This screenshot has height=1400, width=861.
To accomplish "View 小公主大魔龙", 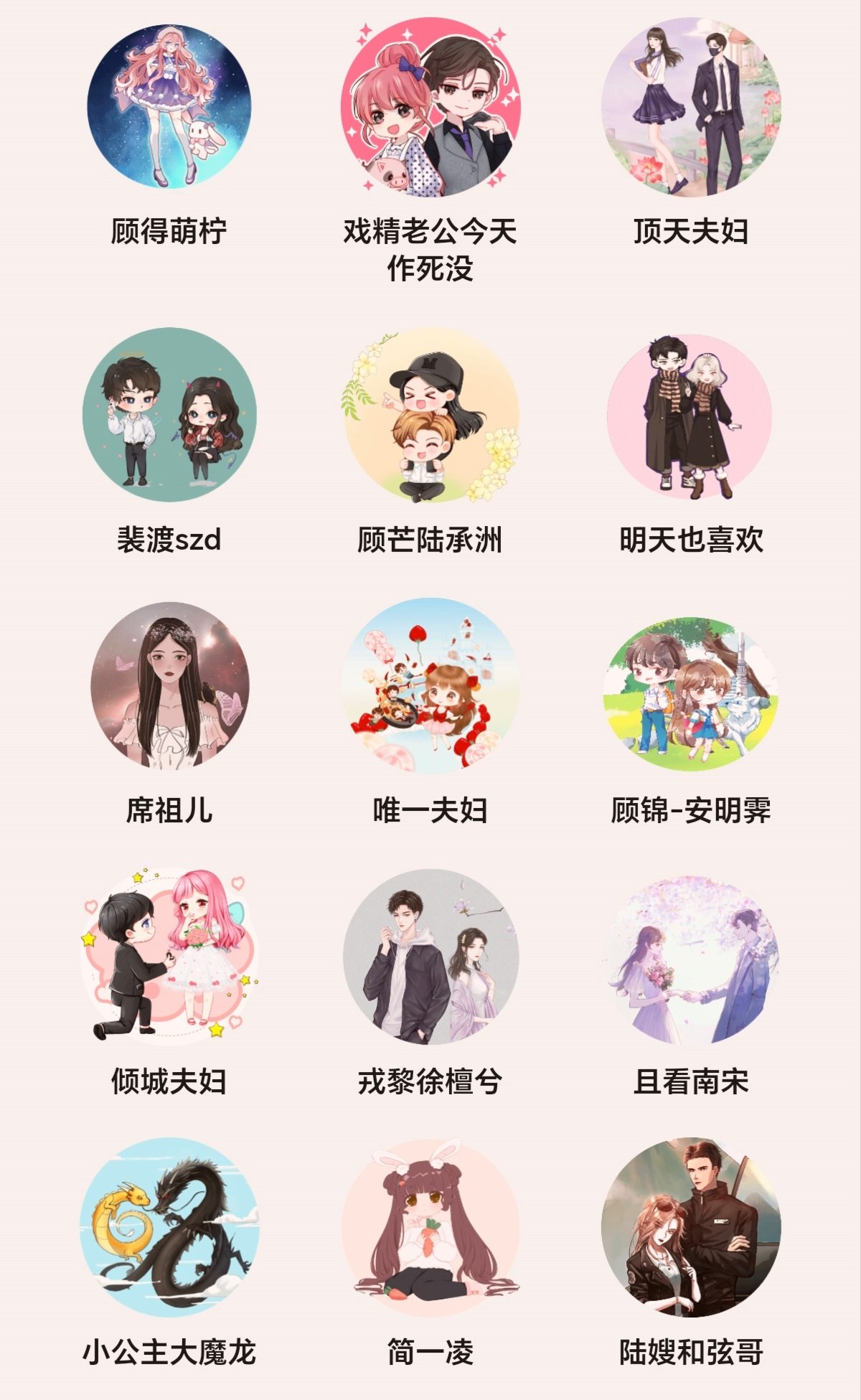I will (169, 1227).
